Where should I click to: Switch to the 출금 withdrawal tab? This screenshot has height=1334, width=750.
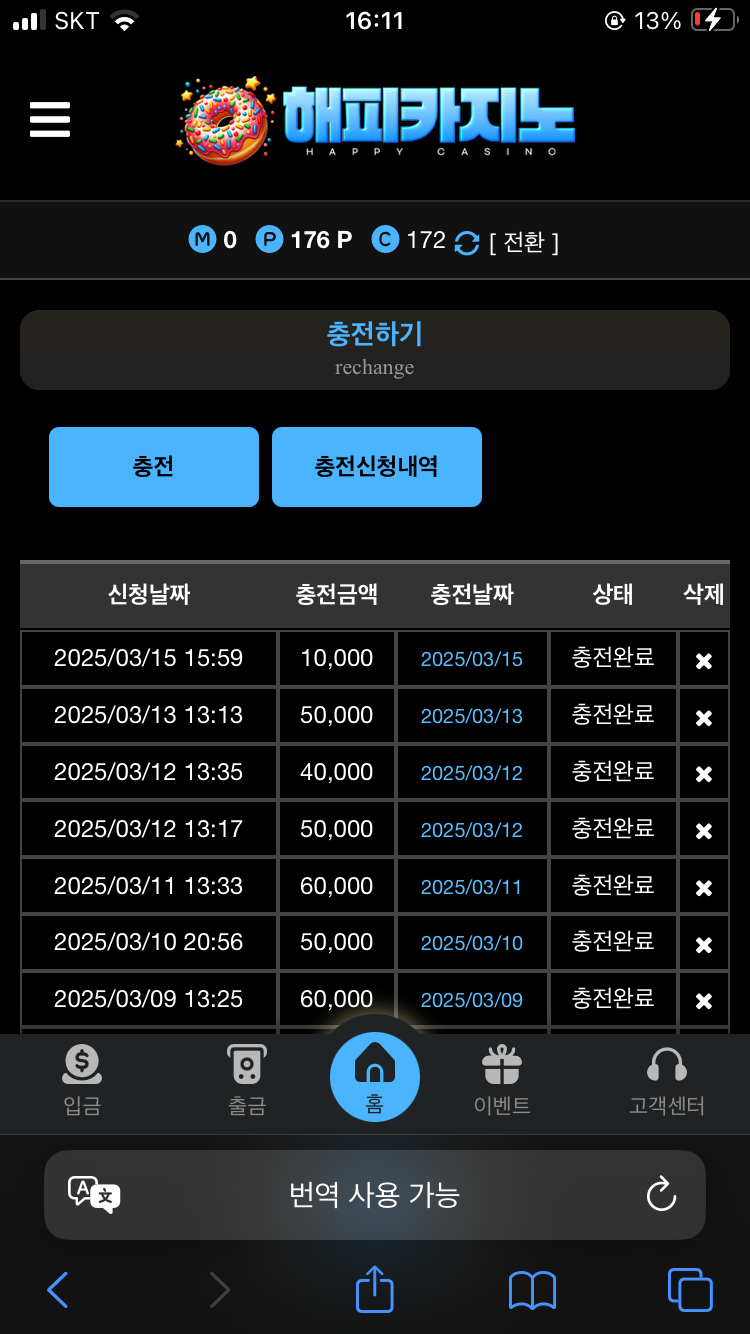pyautogui.click(x=246, y=1080)
